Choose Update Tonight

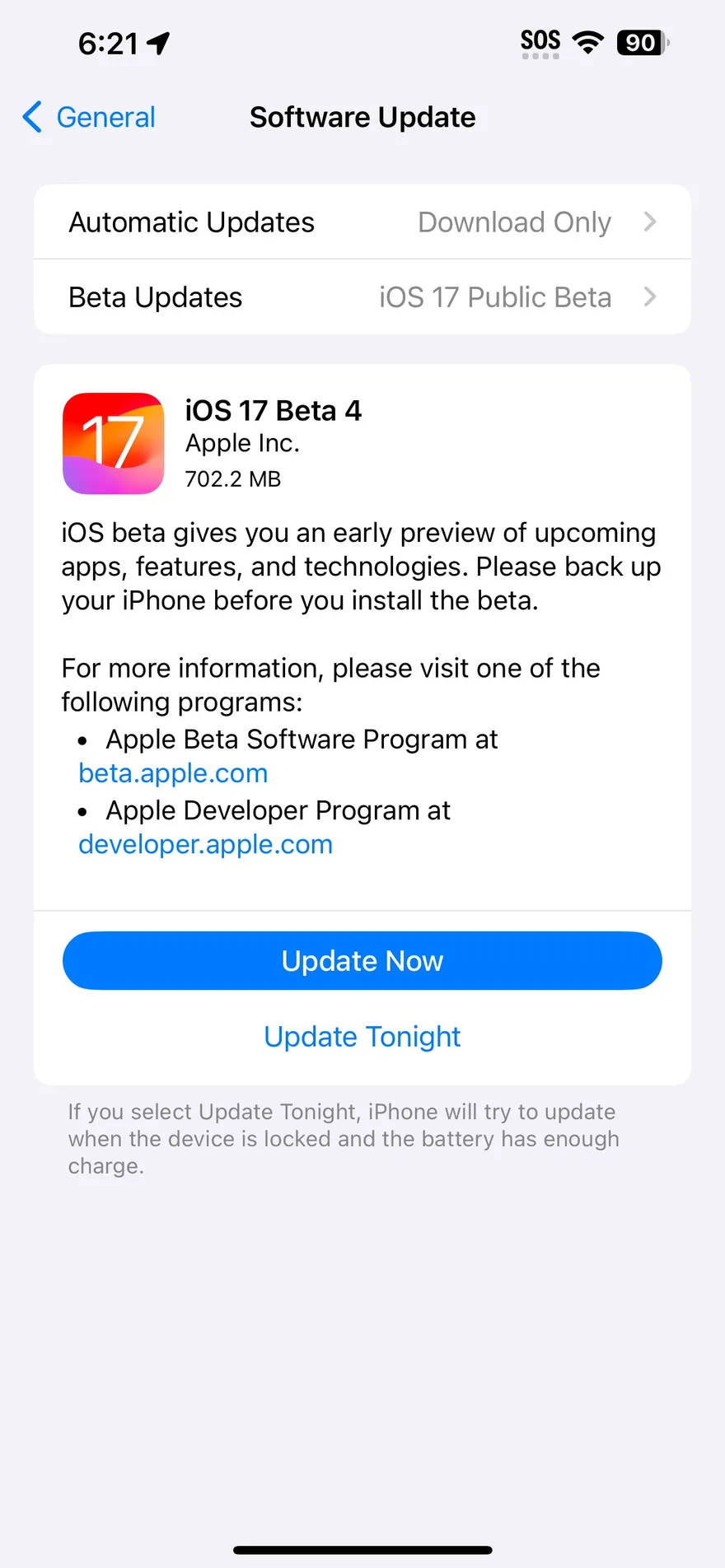tap(362, 1037)
